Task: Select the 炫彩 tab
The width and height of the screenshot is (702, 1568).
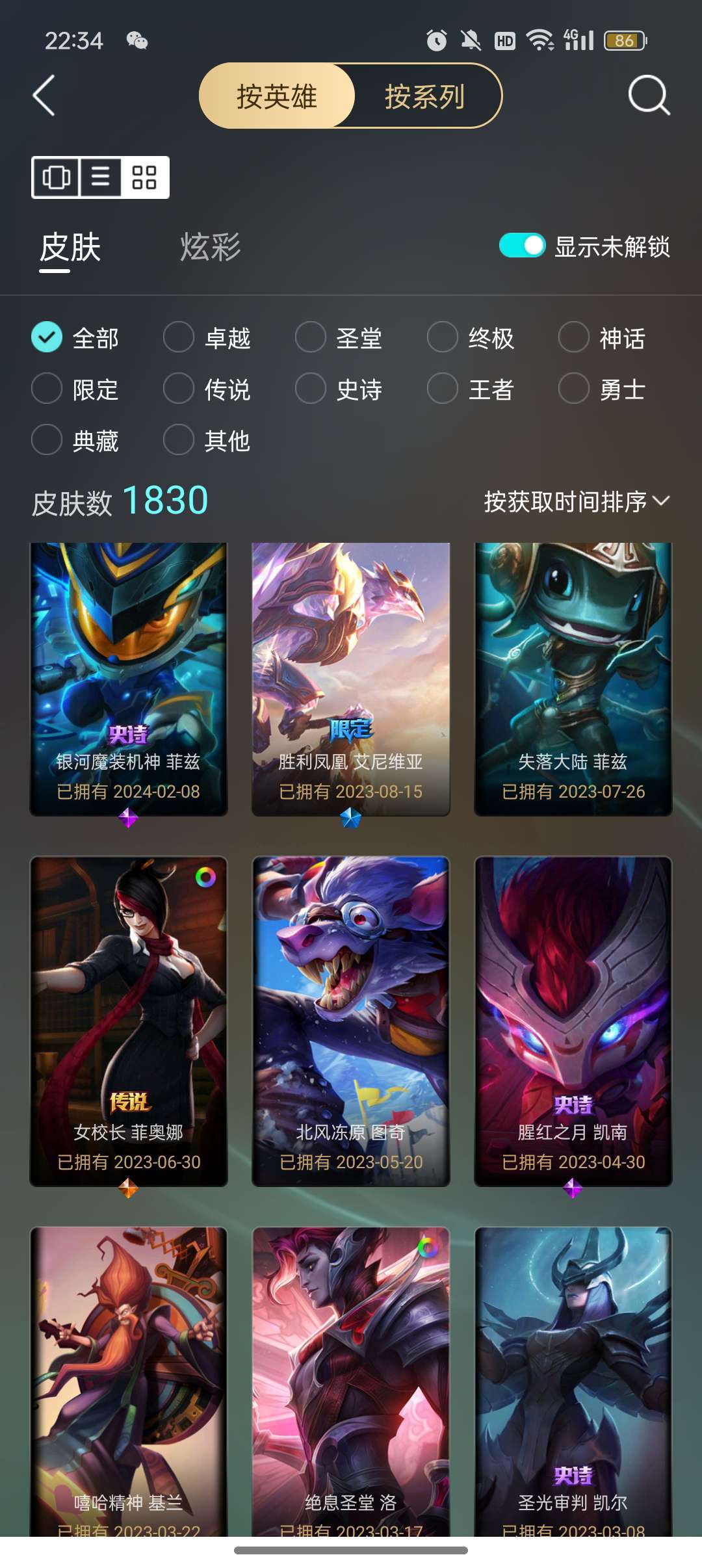Action: [210, 247]
